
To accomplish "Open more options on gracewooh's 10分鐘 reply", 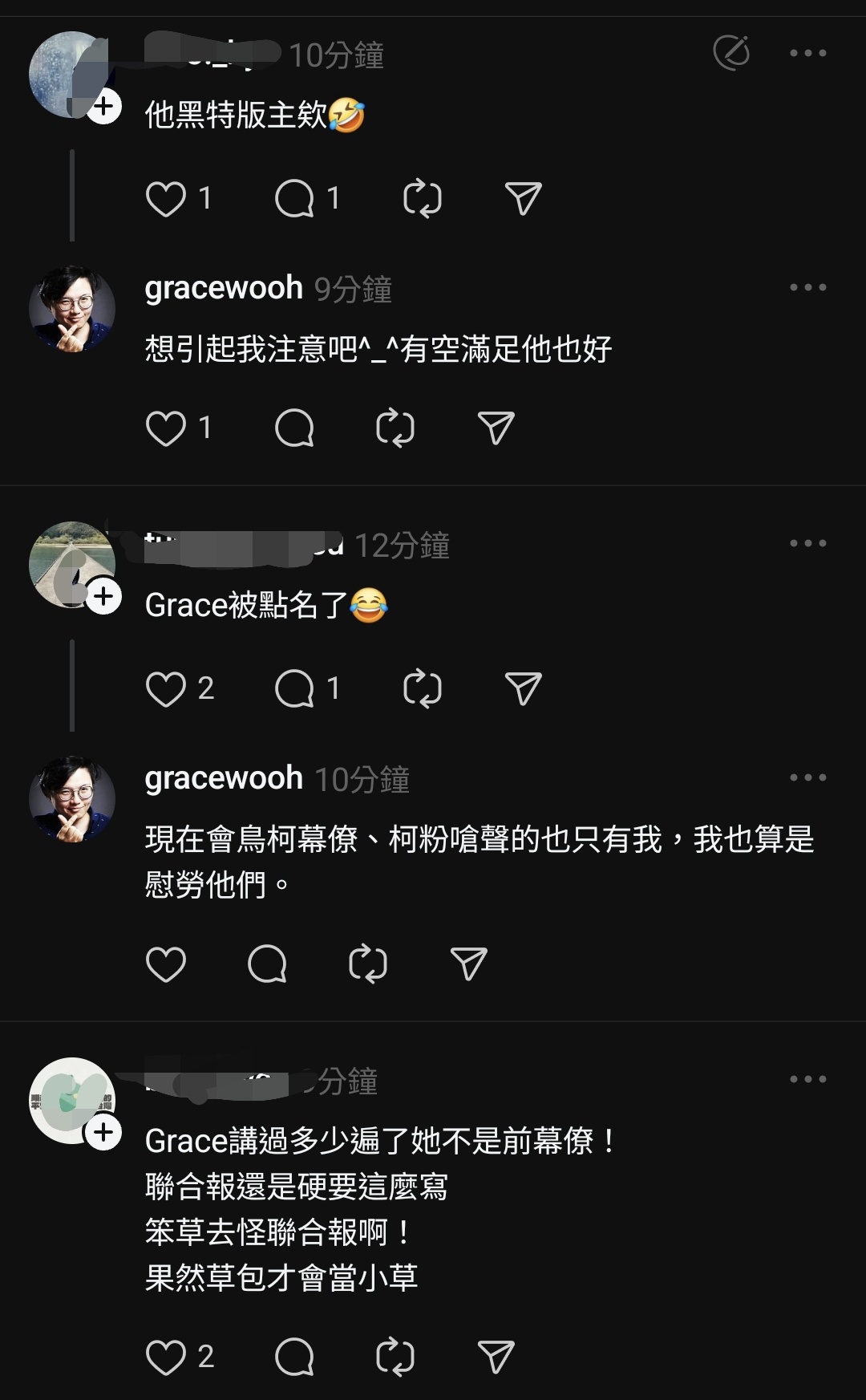I will (x=807, y=777).
